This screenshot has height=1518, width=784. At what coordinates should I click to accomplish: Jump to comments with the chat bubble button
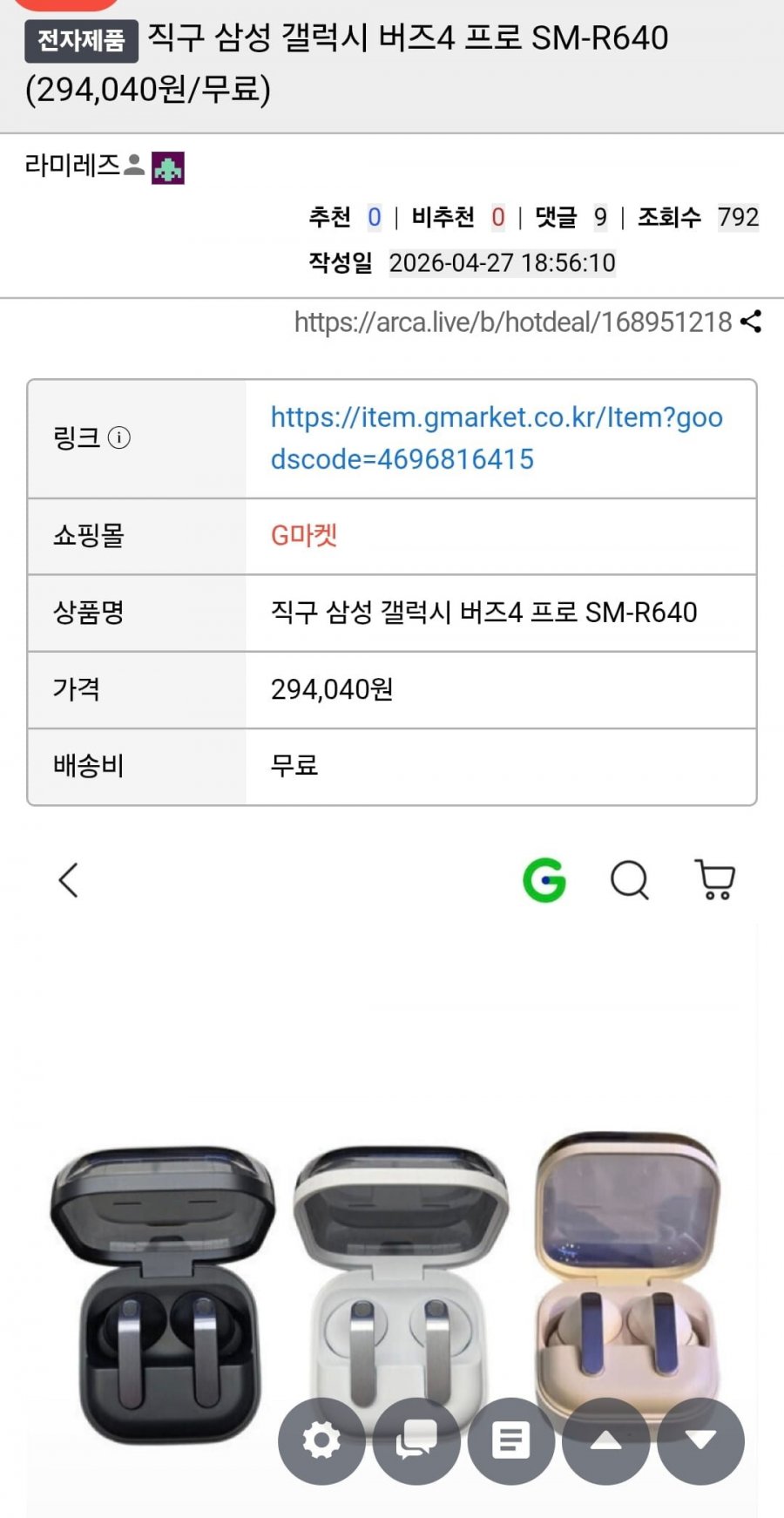416,1440
